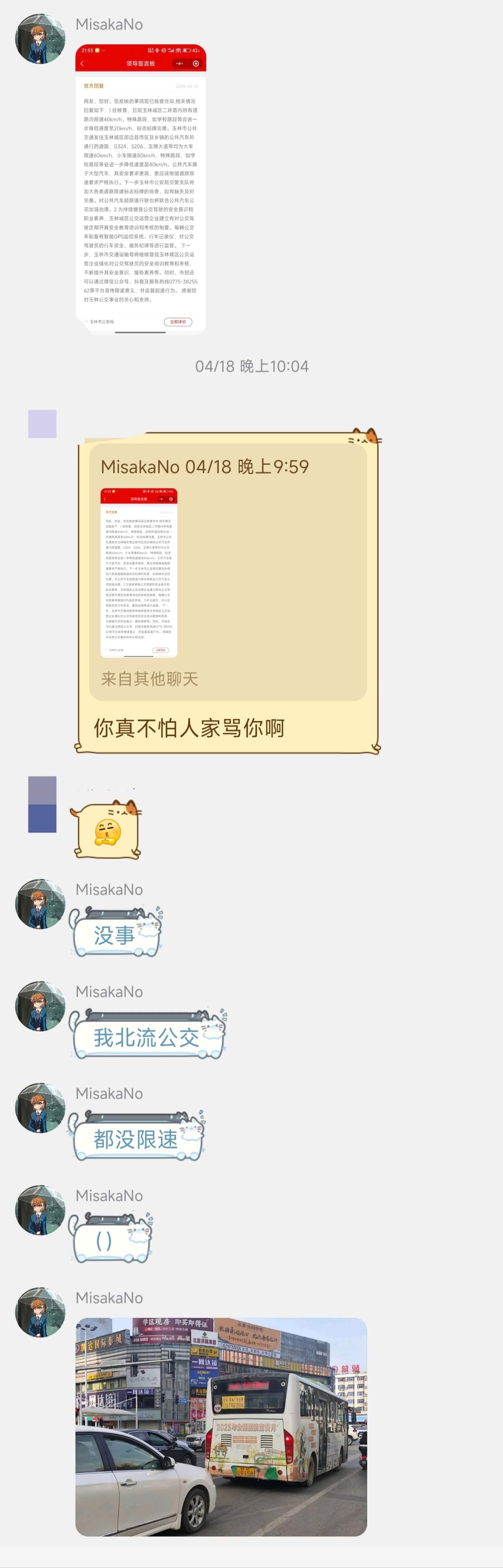Tap MisakaNo's avatar beside the 我北流公交 message

40,1006
